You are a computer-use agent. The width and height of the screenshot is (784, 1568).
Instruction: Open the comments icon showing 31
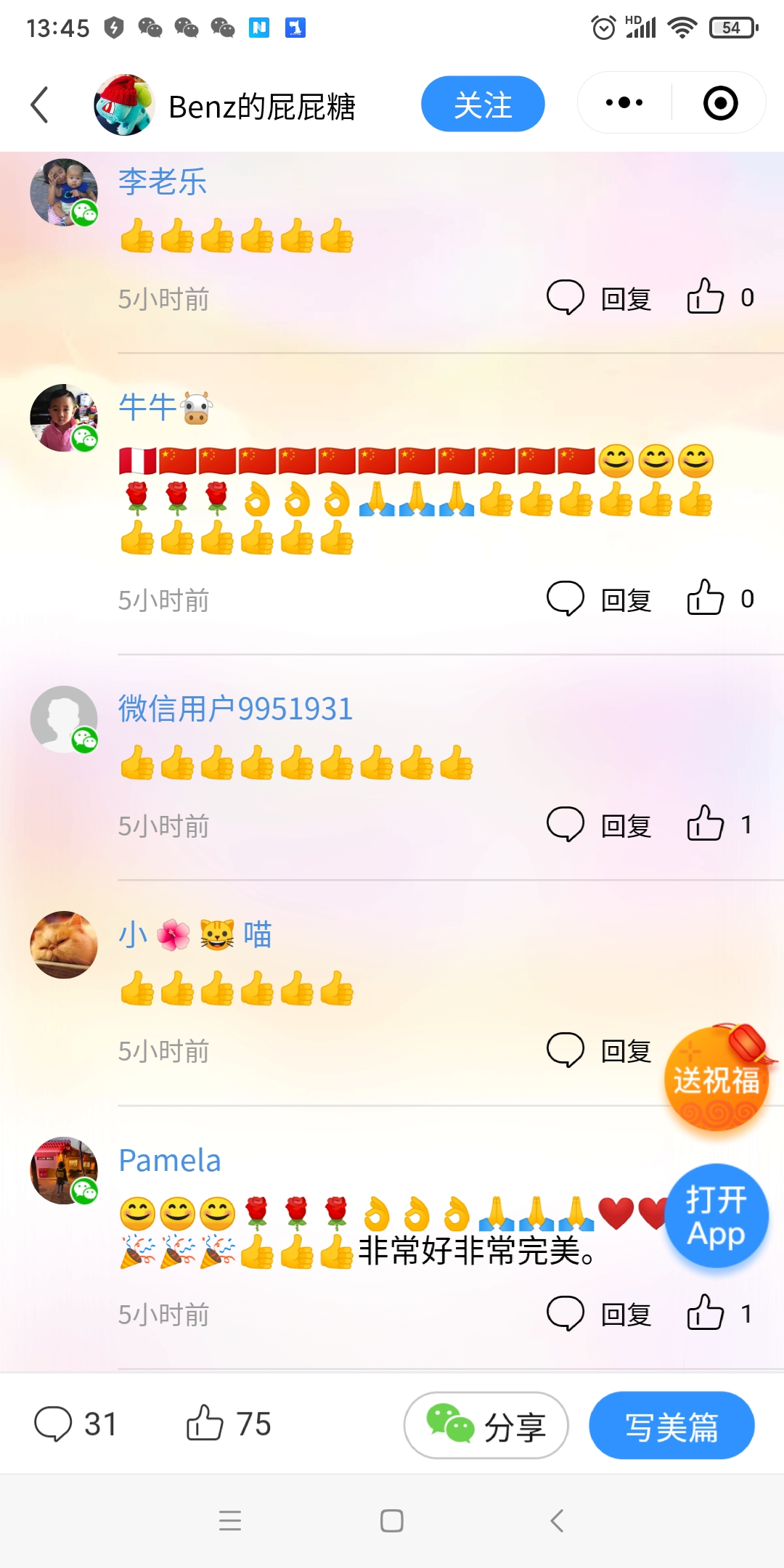tap(75, 1424)
